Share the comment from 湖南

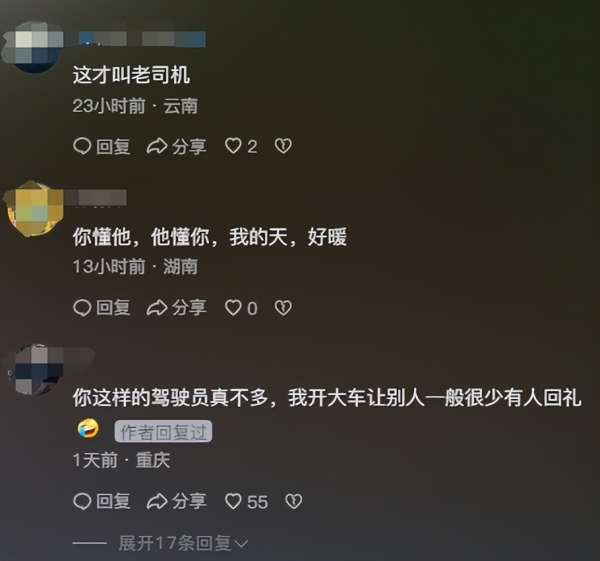point(177,308)
